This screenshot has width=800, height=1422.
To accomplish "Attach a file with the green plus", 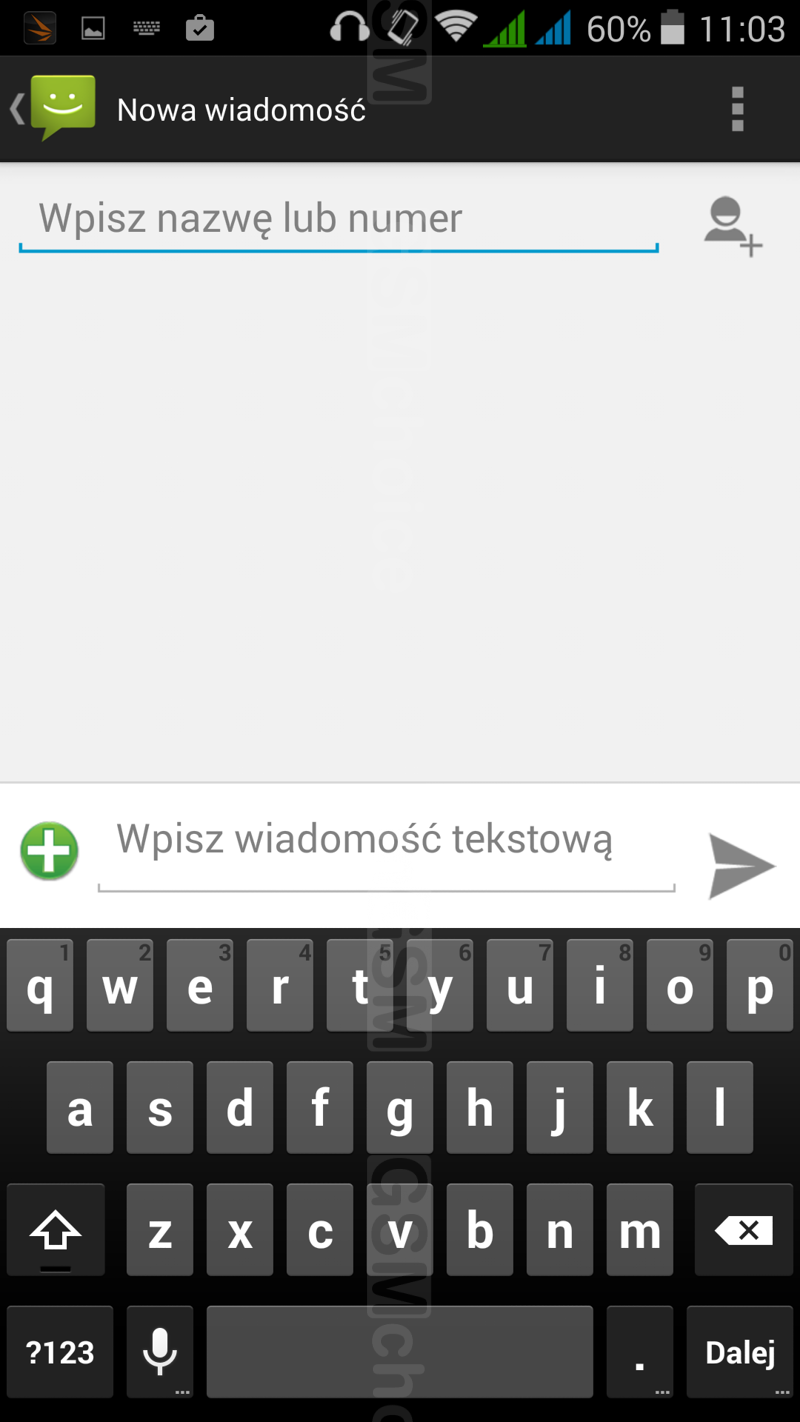I will [x=50, y=851].
